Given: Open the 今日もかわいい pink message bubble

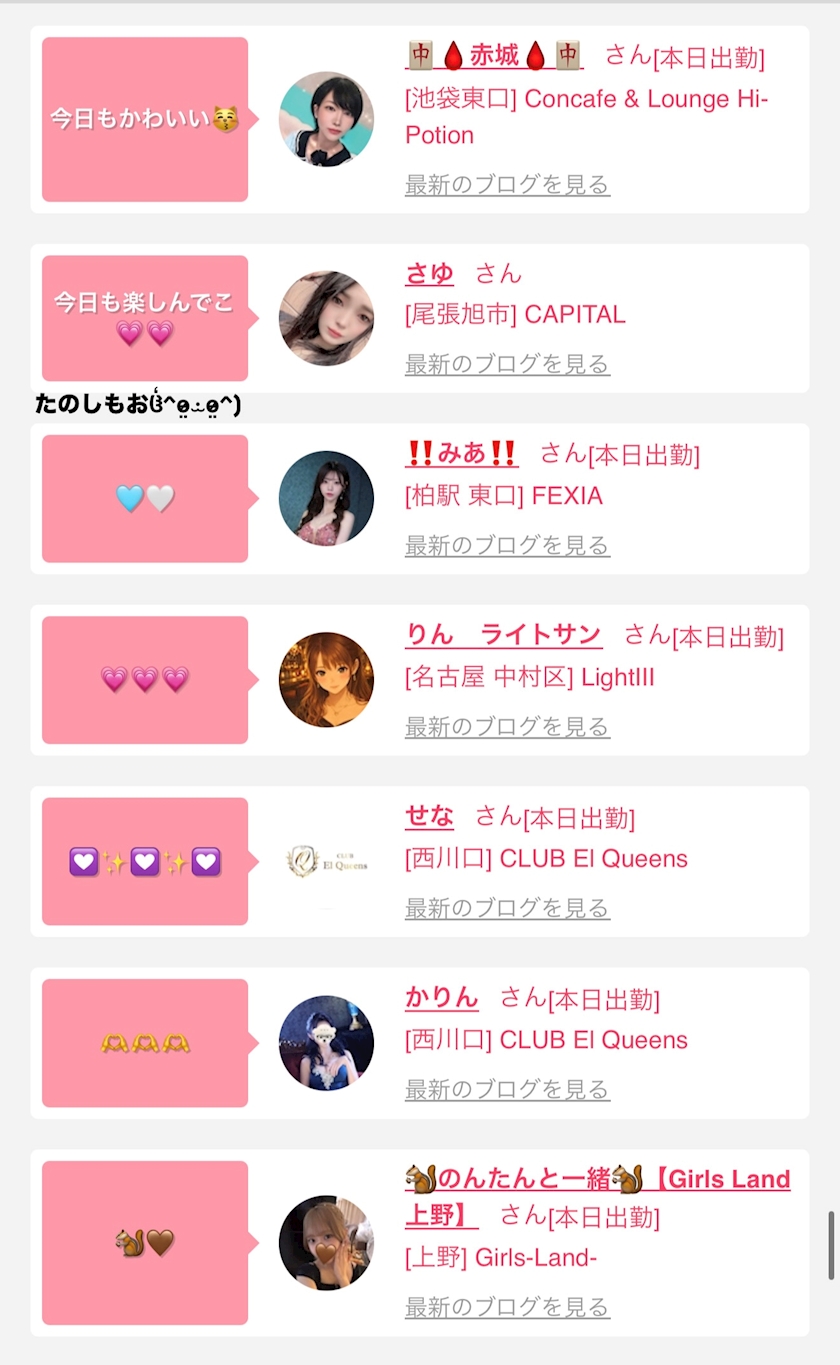Looking at the screenshot, I should [145, 120].
